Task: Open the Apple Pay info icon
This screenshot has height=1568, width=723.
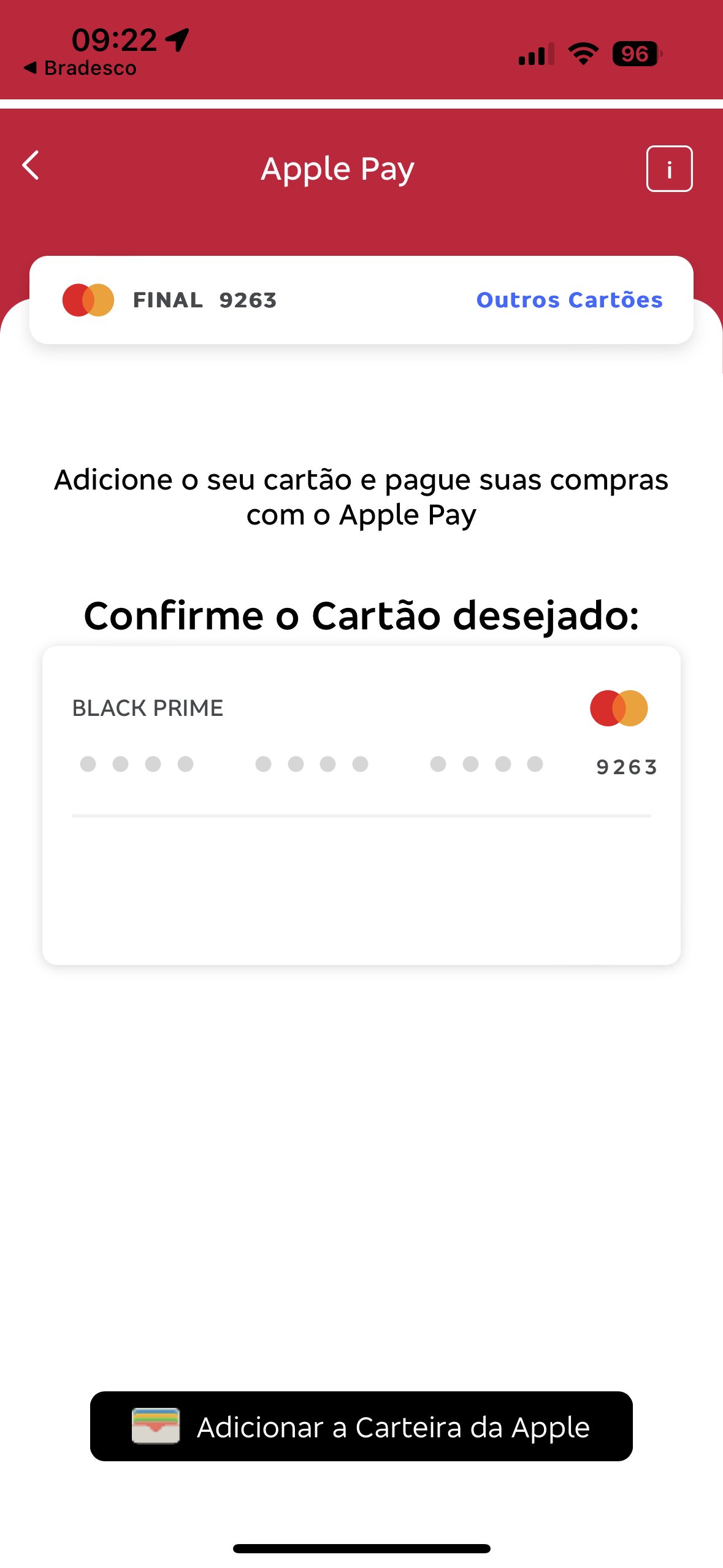Action: 669,169
